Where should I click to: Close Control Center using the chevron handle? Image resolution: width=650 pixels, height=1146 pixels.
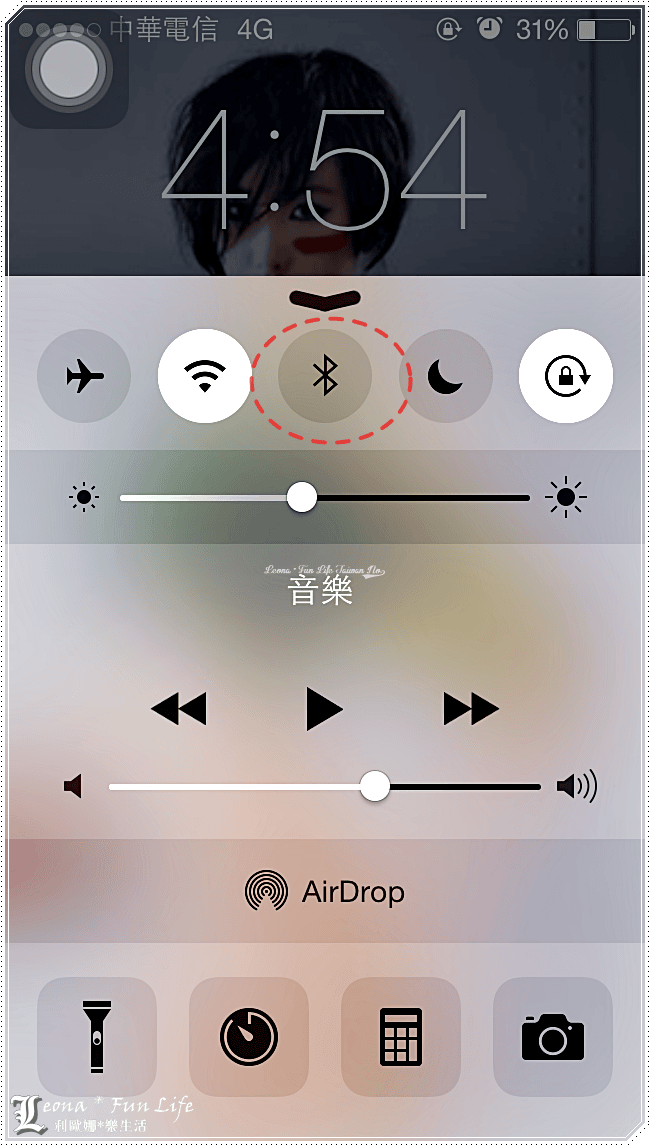point(325,298)
